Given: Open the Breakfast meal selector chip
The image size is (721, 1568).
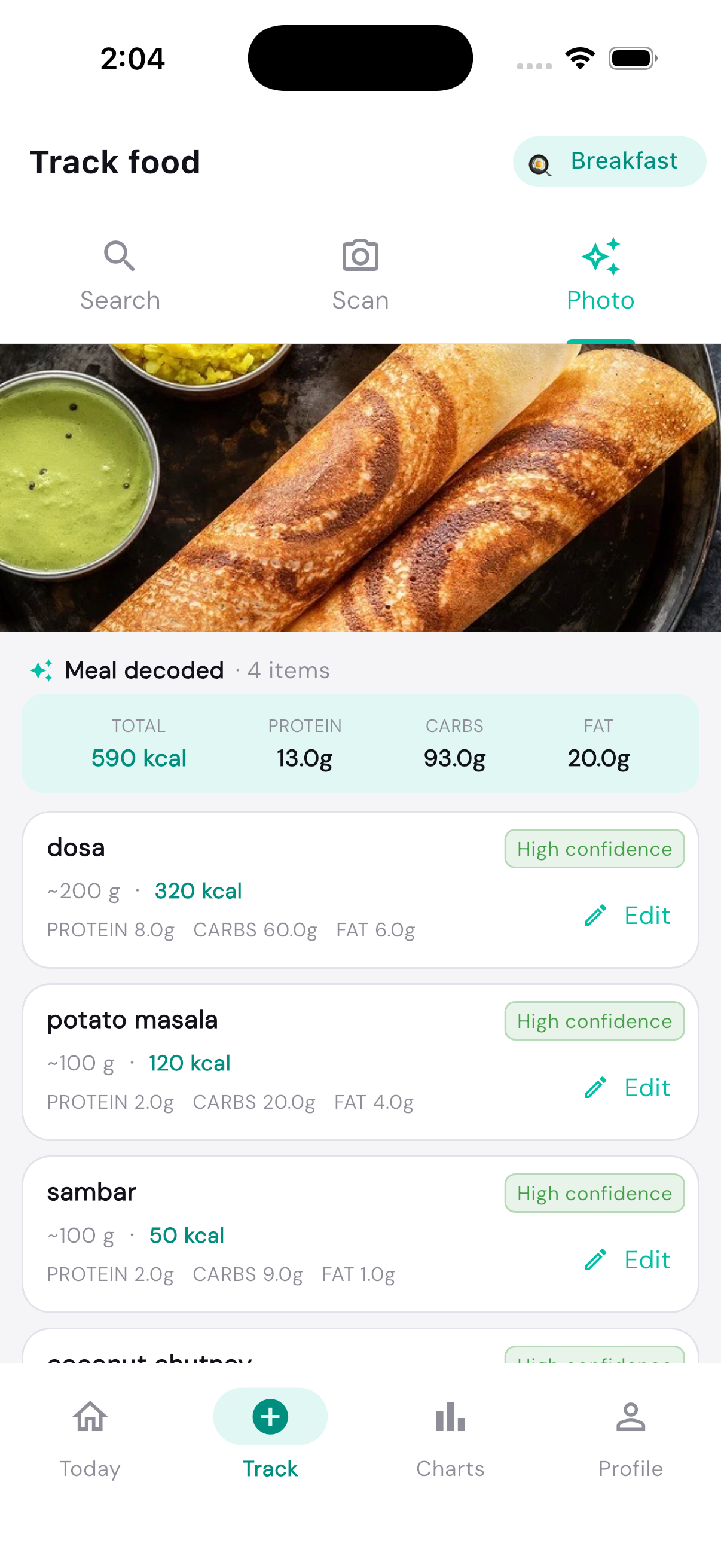Looking at the screenshot, I should click(608, 161).
